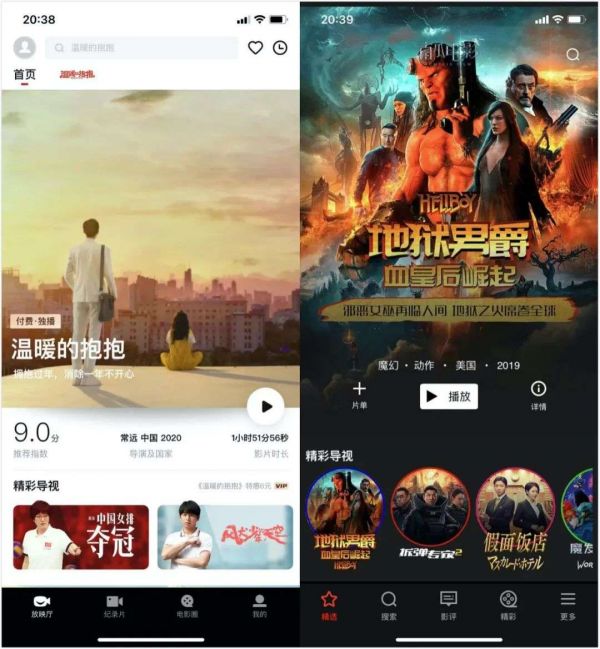Open the 电影圈 tab
Screen dimensions: 600x649
pos(187,606)
